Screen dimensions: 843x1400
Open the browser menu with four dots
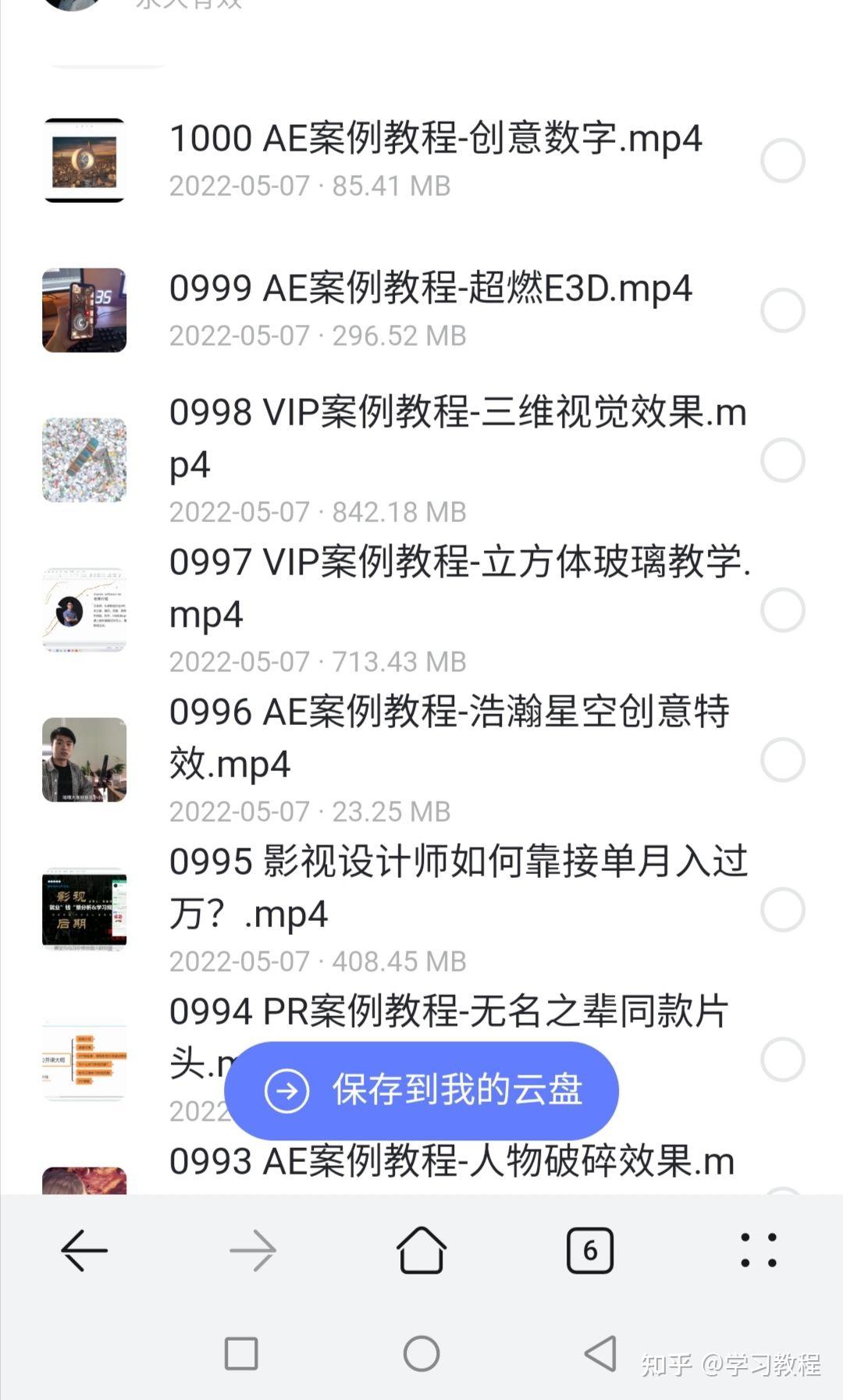759,1252
